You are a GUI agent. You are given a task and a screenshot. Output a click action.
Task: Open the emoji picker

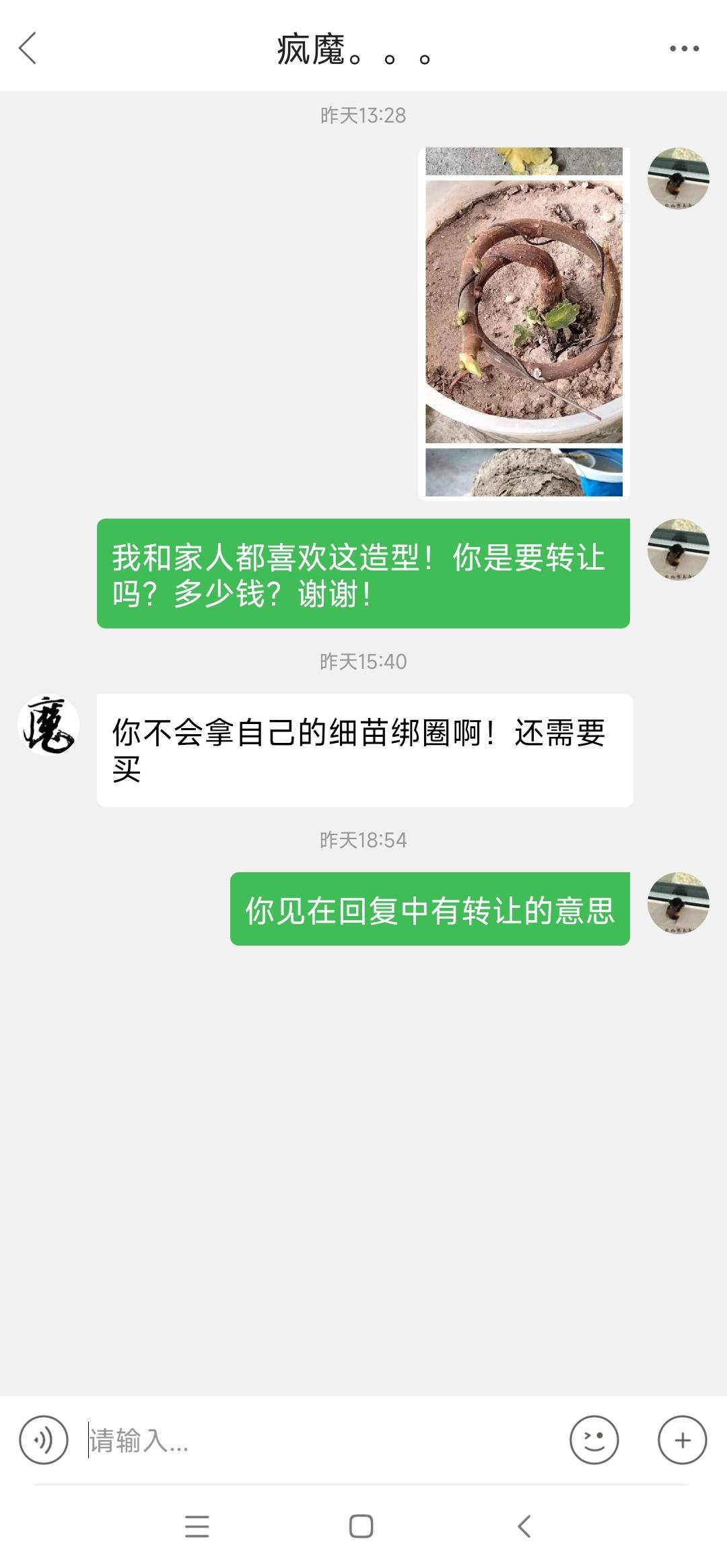[594, 1440]
